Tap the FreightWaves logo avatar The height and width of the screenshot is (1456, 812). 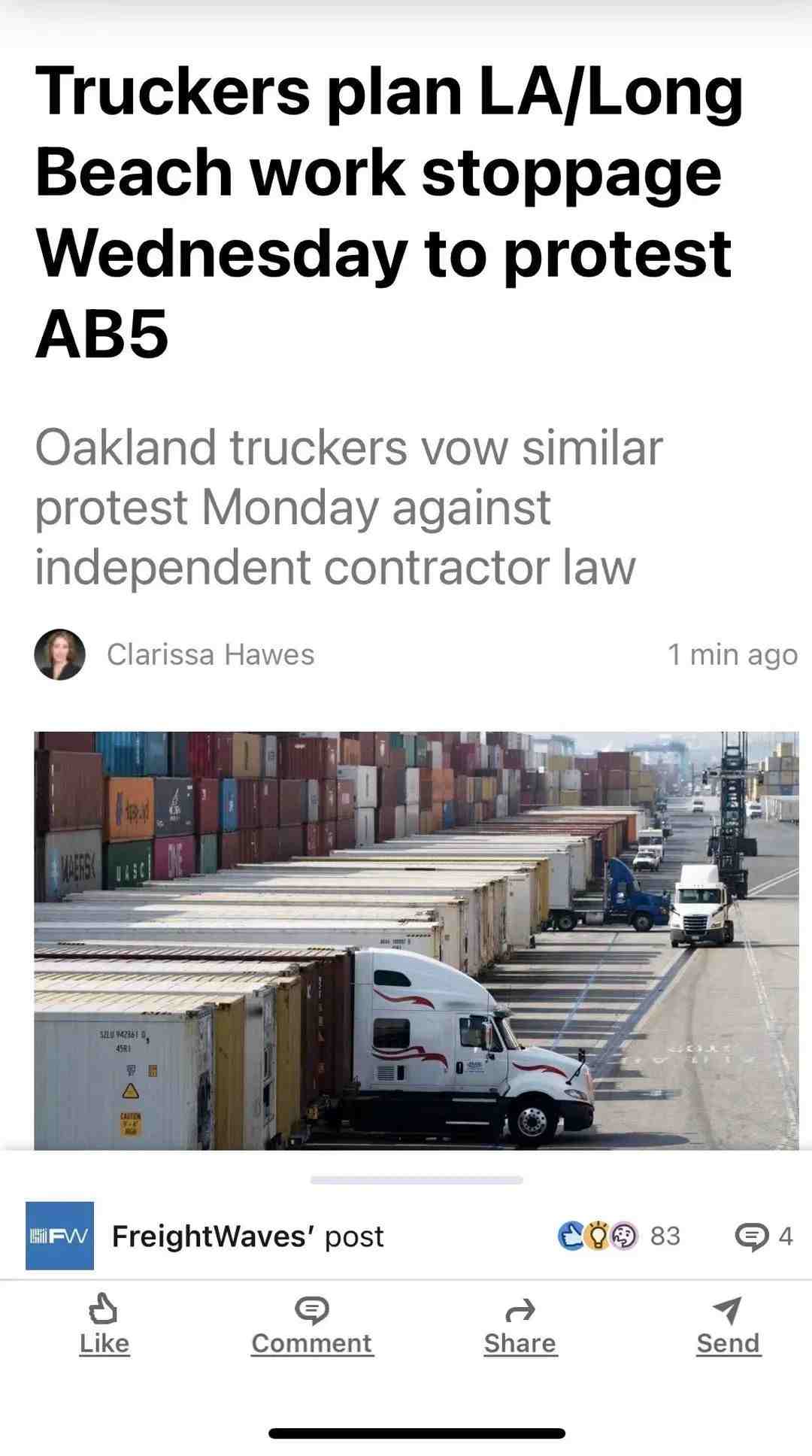(x=59, y=1236)
